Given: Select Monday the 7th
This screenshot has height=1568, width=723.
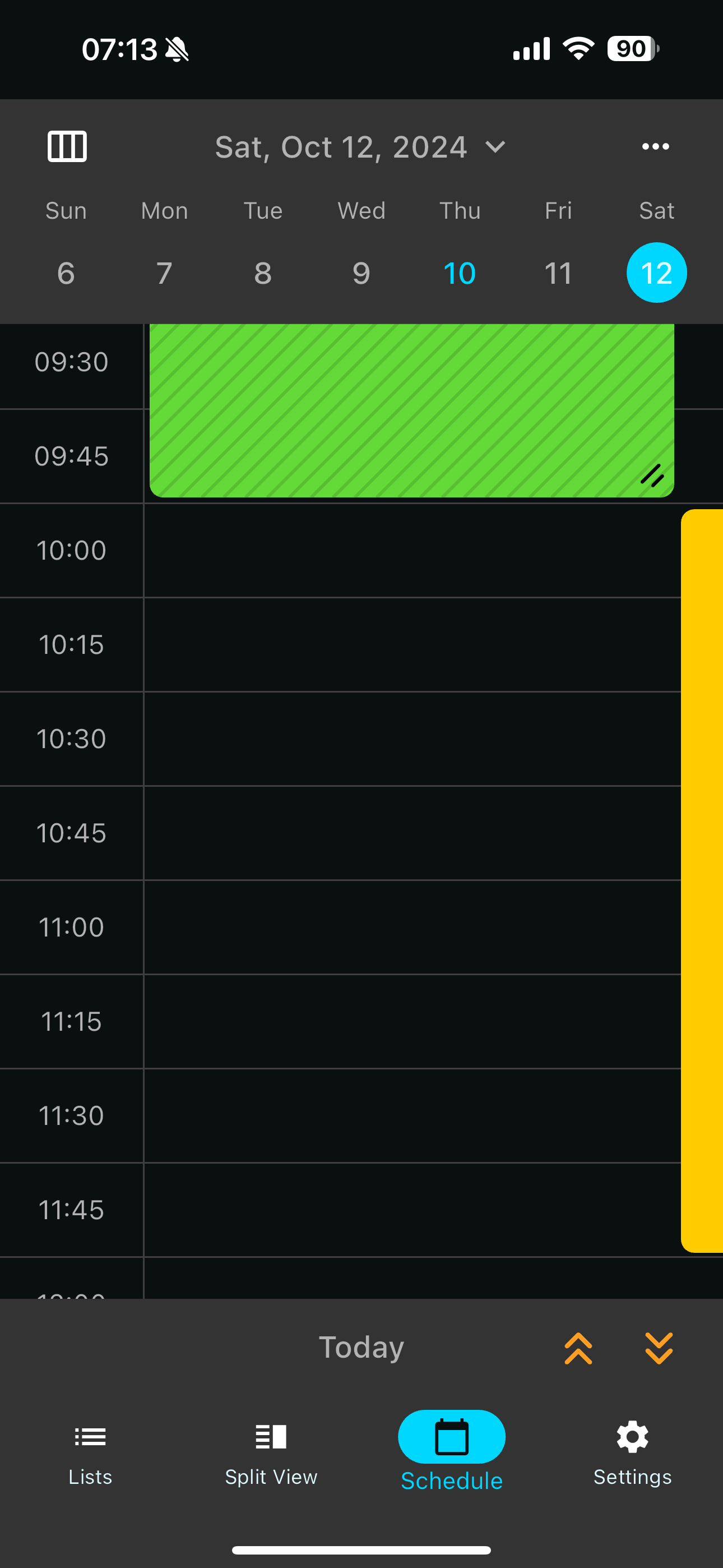Looking at the screenshot, I should [x=164, y=273].
